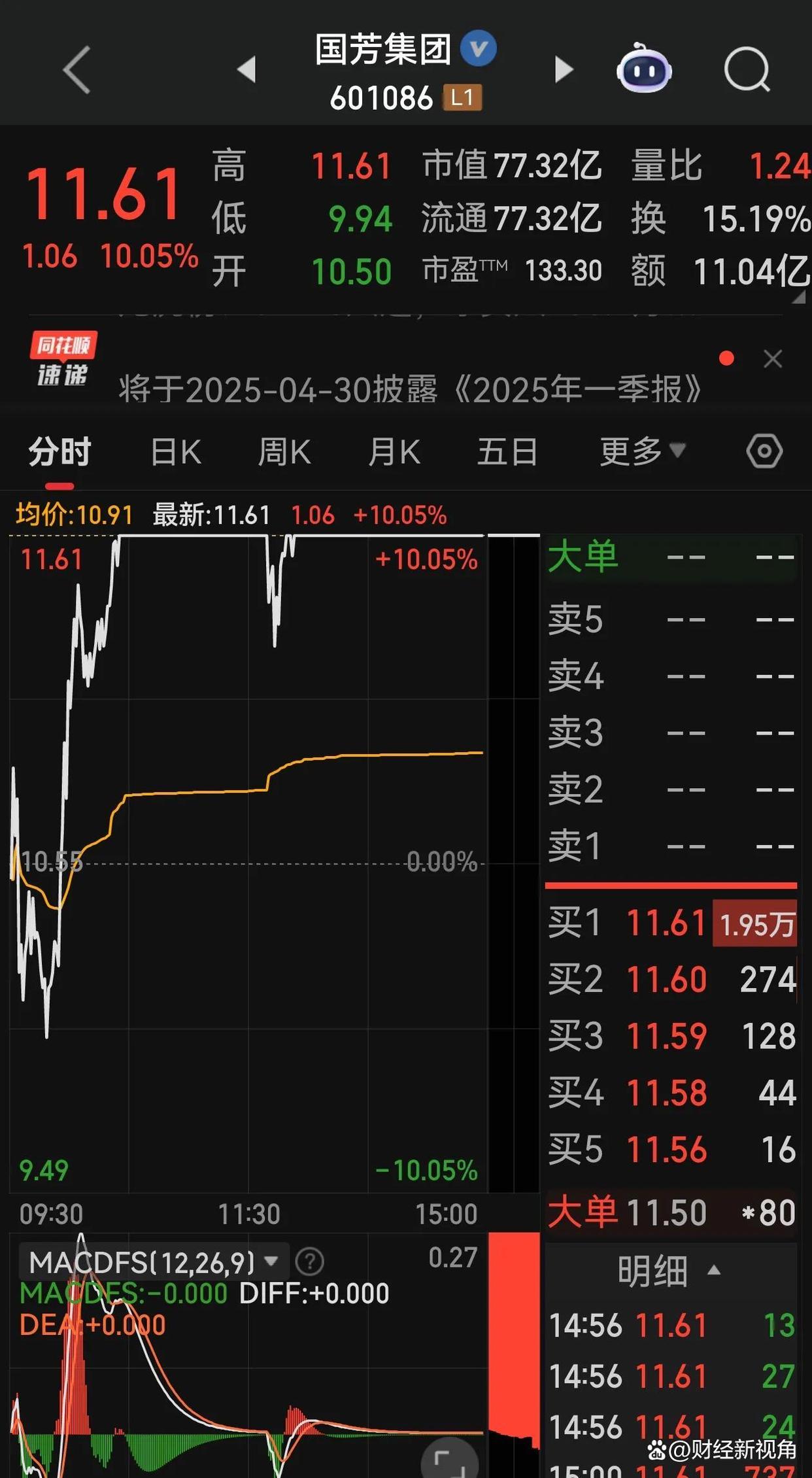Switch to the previous stock

click(246, 69)
